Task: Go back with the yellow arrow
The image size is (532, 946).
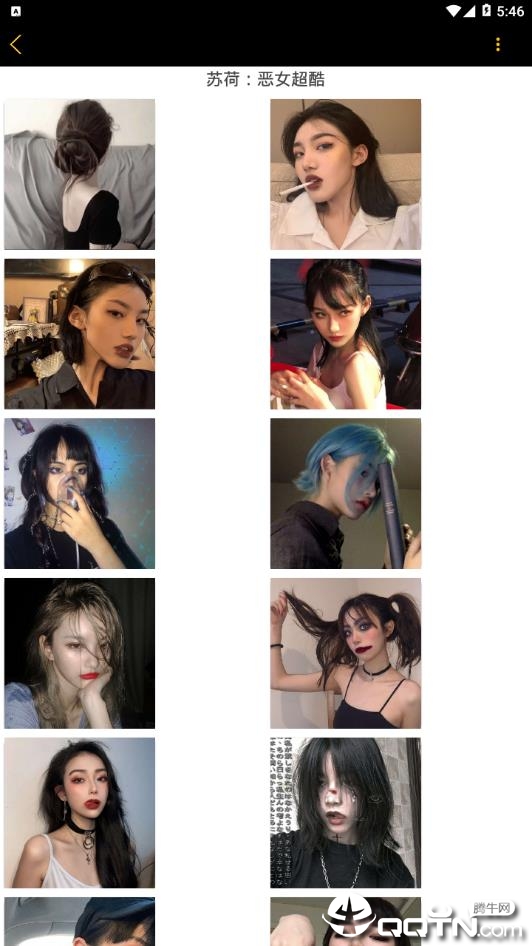Action: [16, 45]
